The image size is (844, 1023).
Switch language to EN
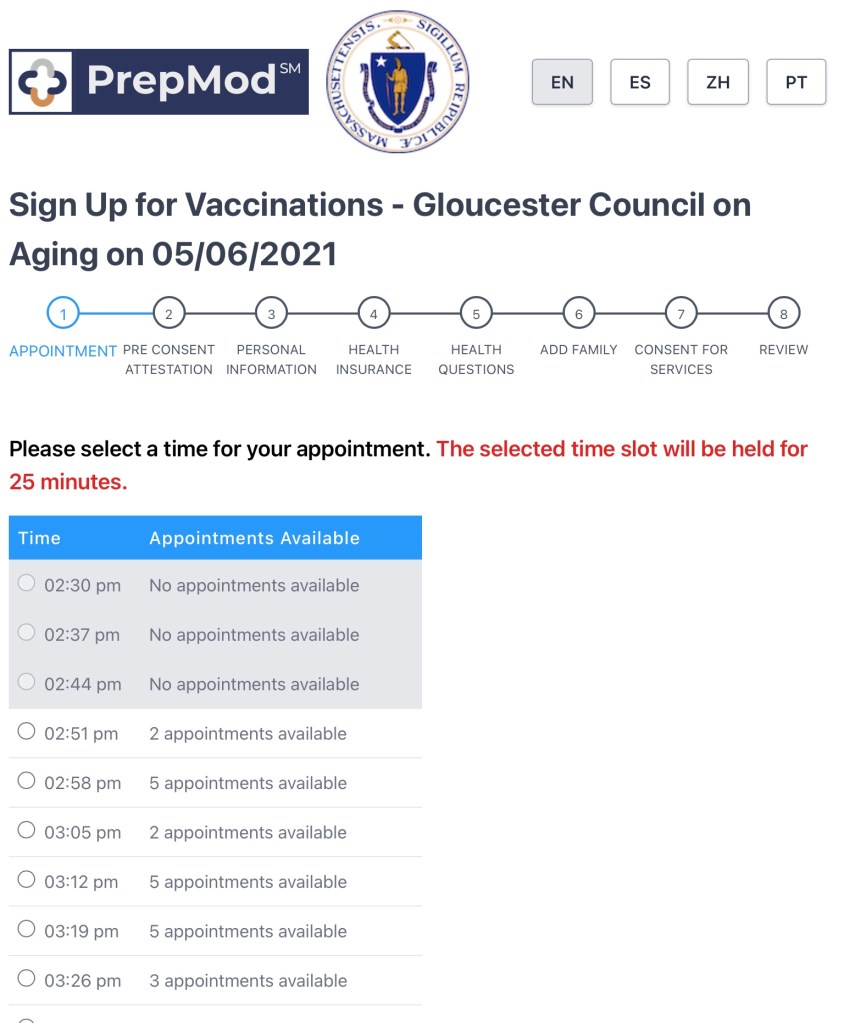562,82
